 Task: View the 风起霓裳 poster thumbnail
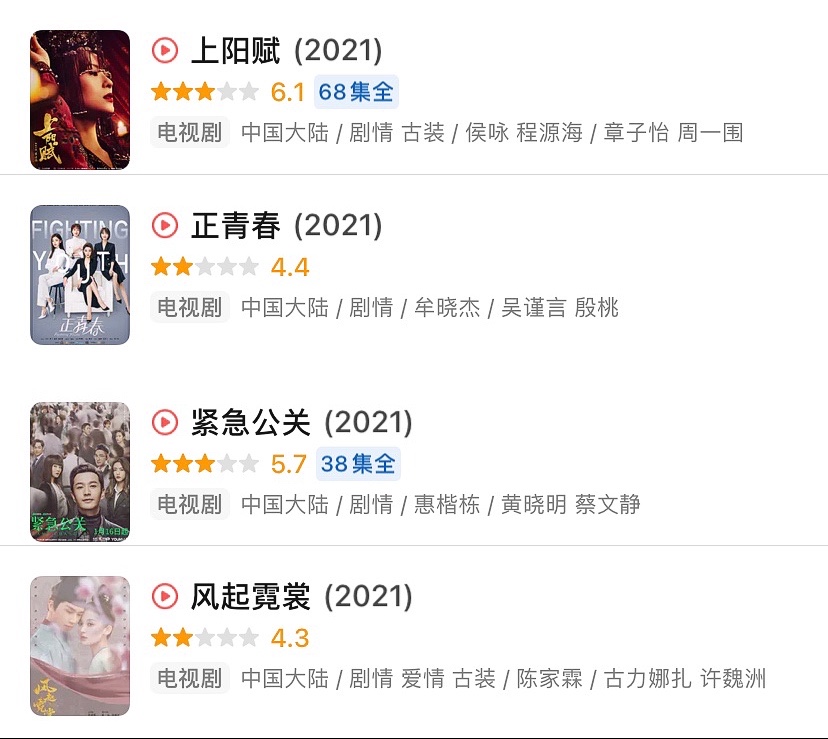(x=80, y=646)
